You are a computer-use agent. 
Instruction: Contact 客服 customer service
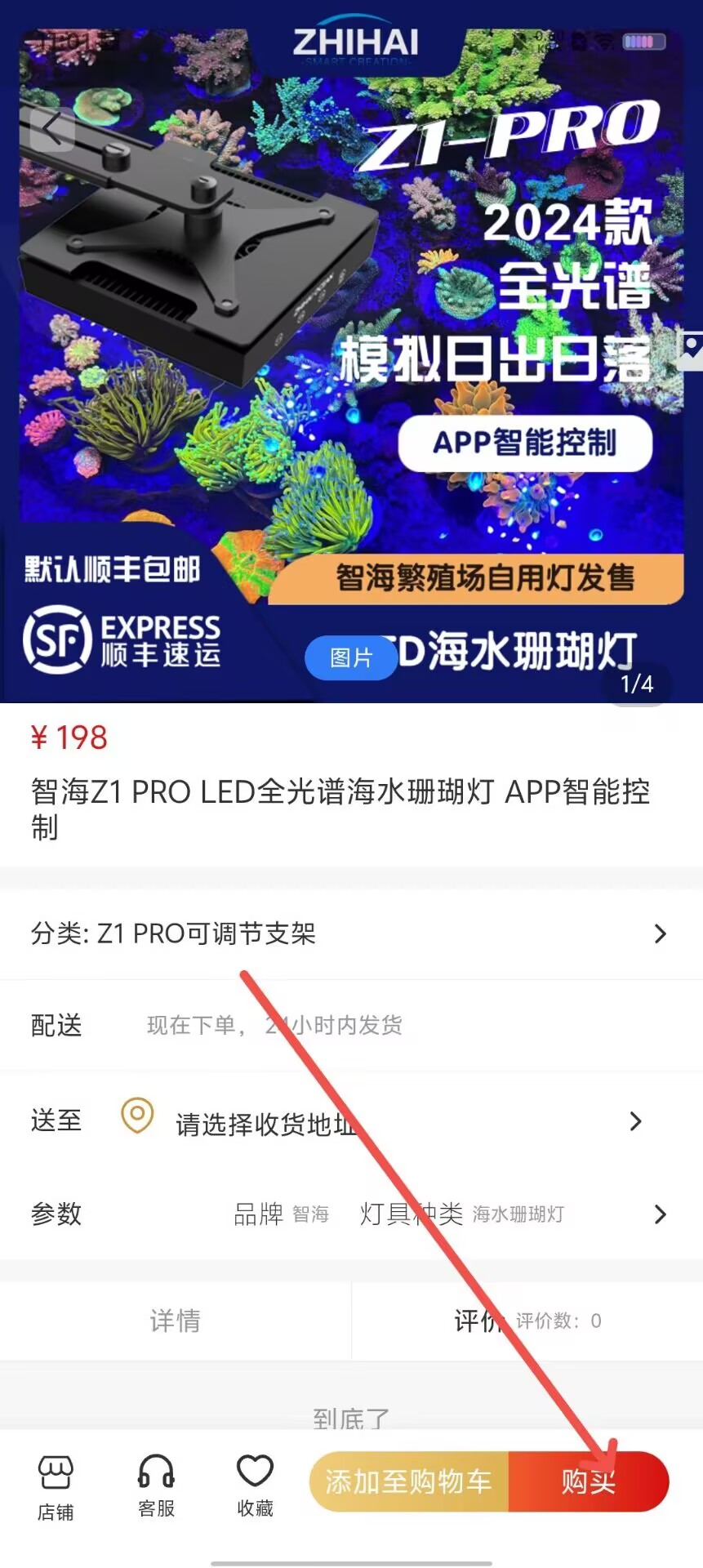point(156,1486)
